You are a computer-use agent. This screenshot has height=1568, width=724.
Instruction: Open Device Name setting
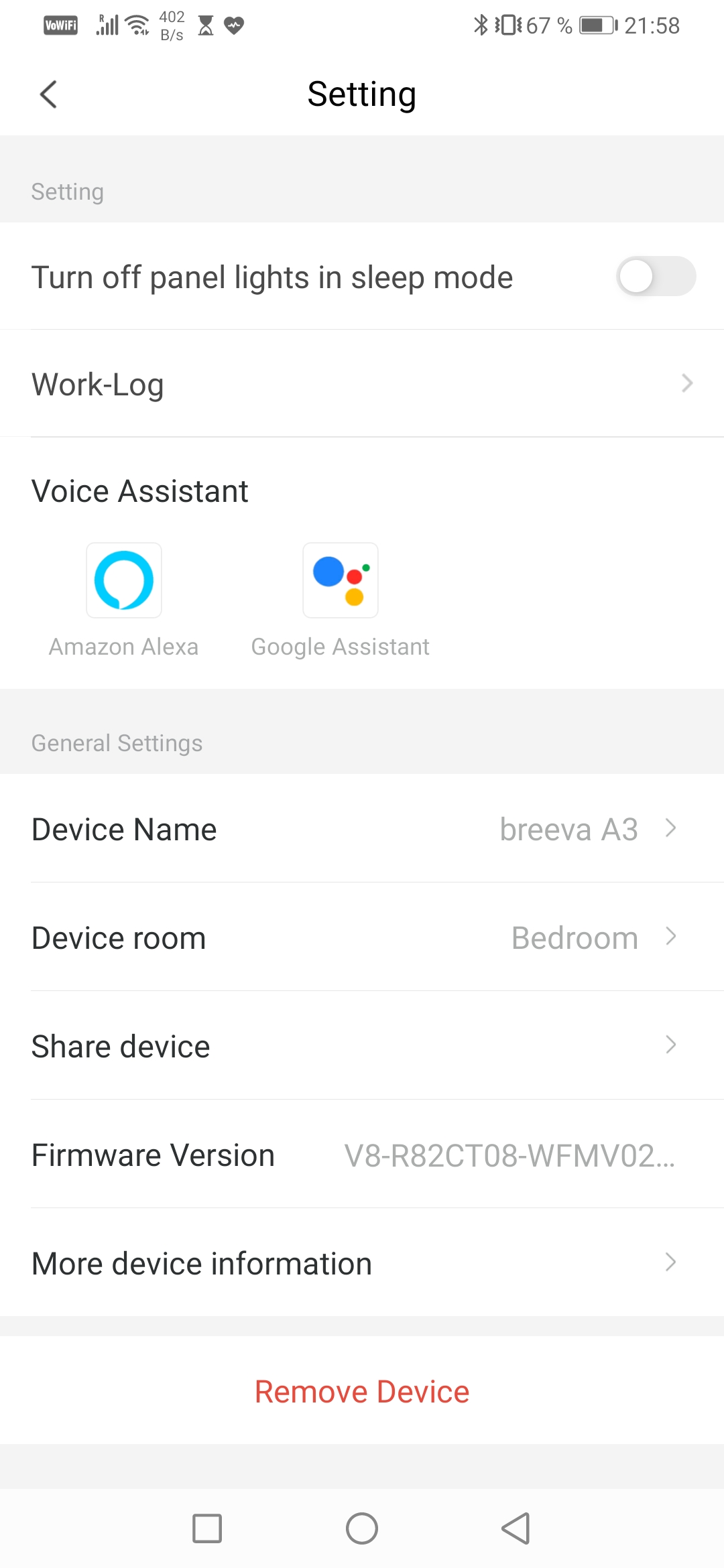(x=362, y=830)
